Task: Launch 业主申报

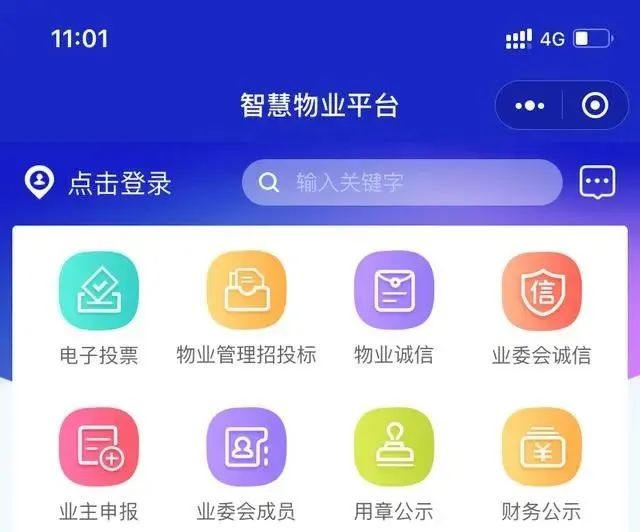Action: [99, 447]
